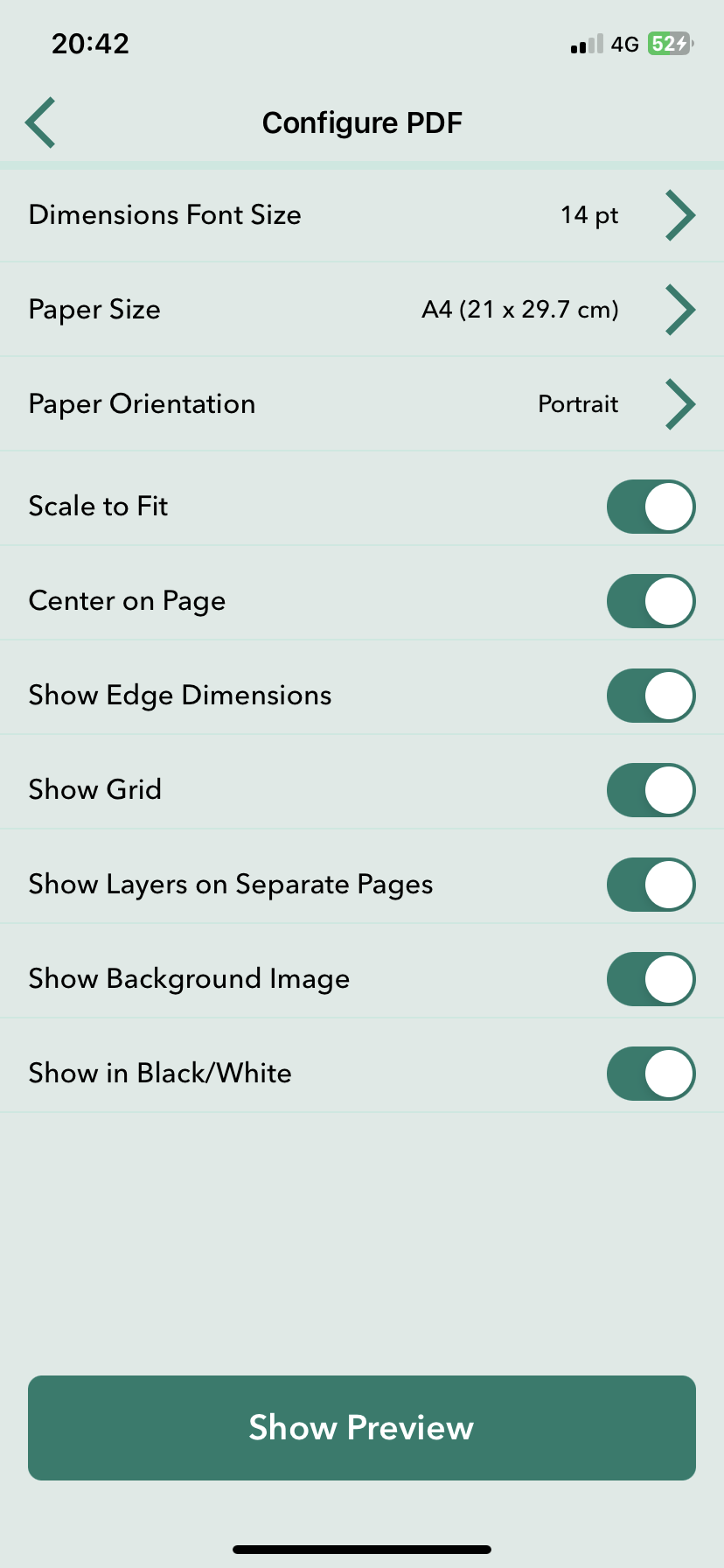Change the Paper Size option

point(362,310)
